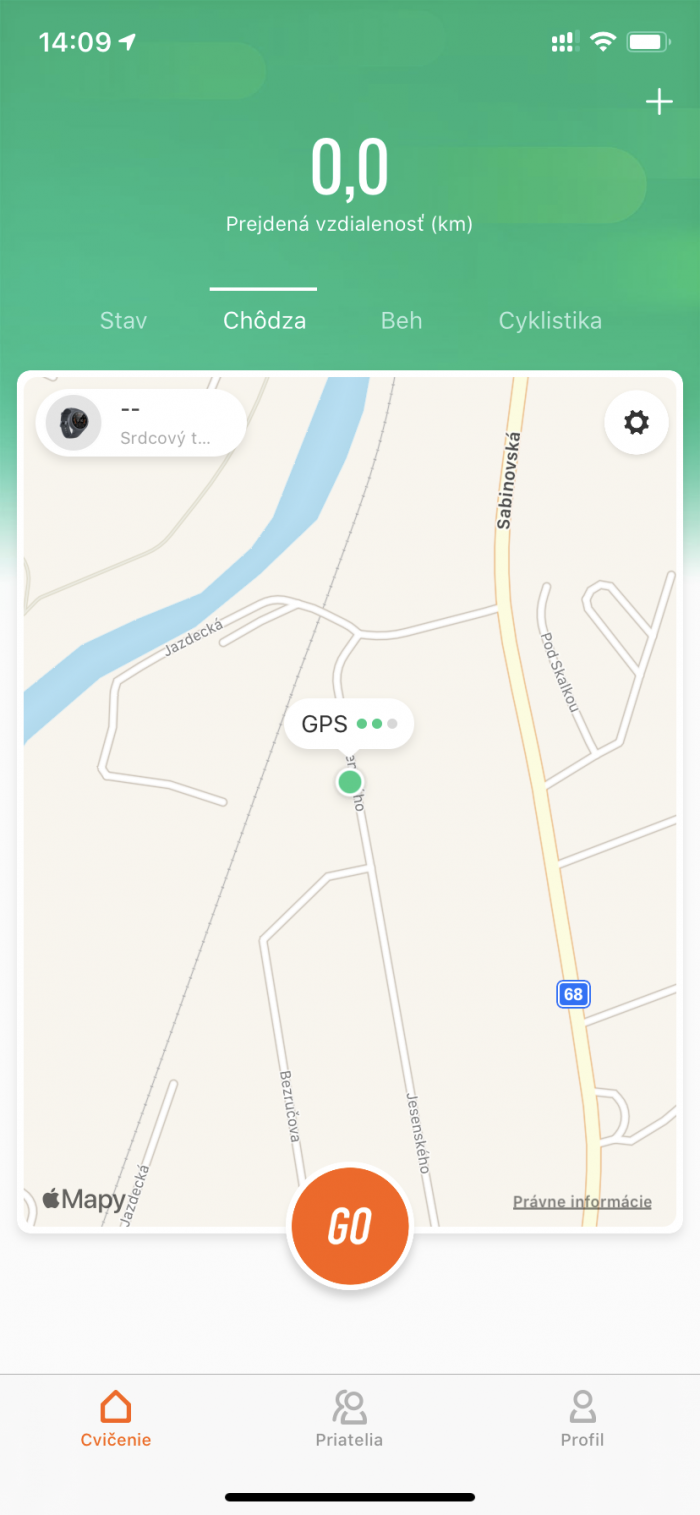The width and height of the screenshot is (700, 1515).
Task: Choose the Cyklistika tab
Action: pyautogui.click(x=550, y=321)
